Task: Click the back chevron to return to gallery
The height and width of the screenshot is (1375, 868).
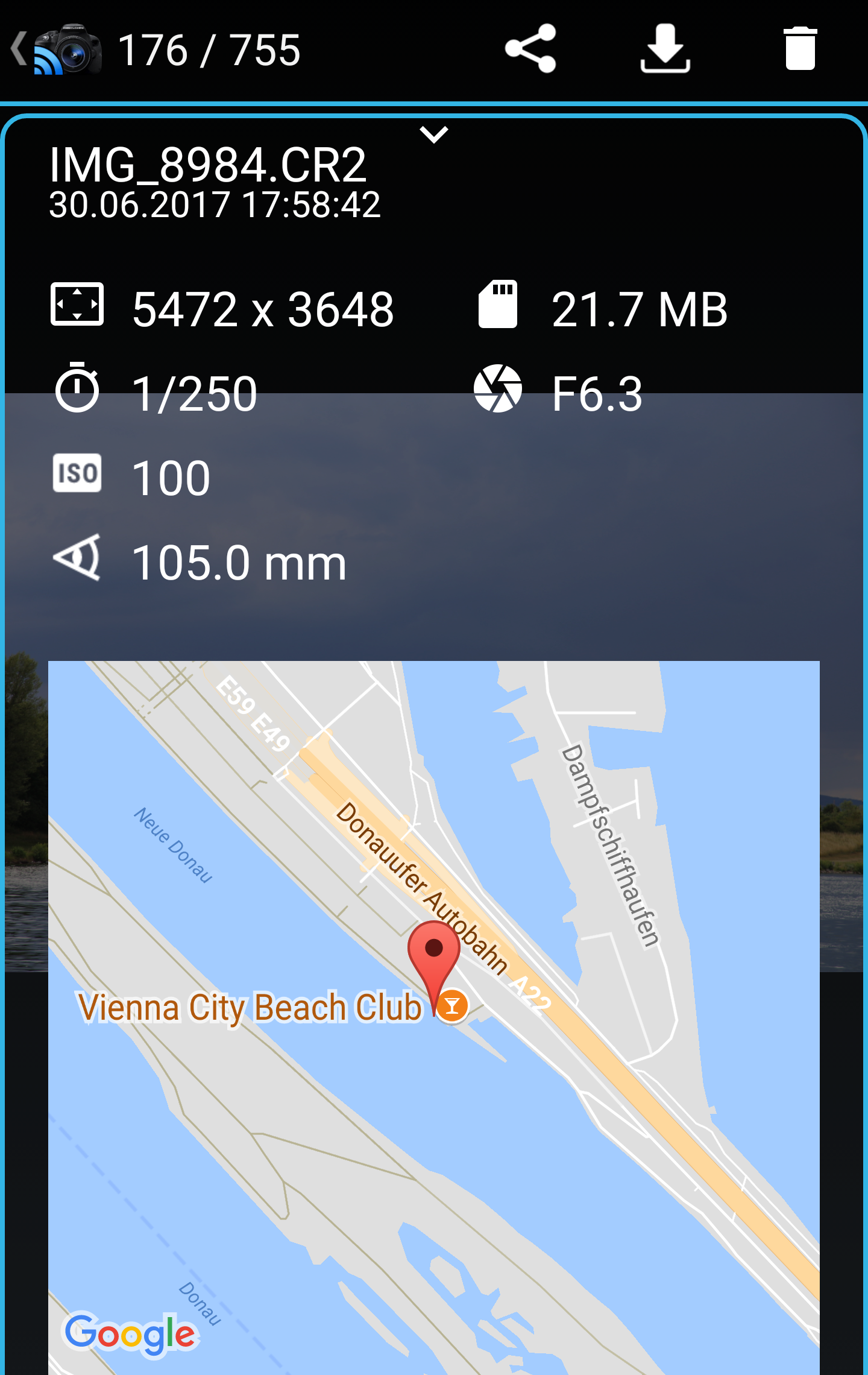Action: point(18,51)
